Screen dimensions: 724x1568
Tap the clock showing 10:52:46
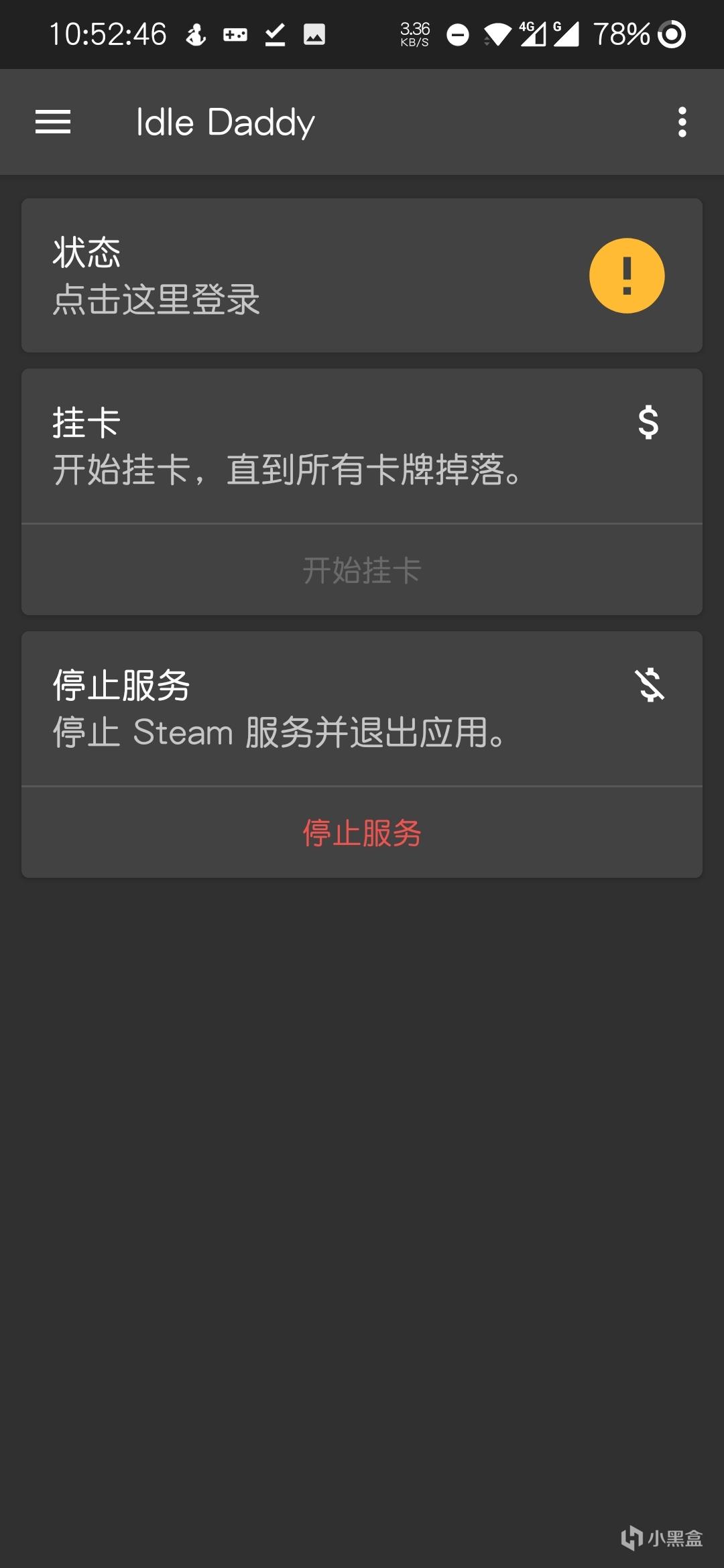click(x=109, y=34)
